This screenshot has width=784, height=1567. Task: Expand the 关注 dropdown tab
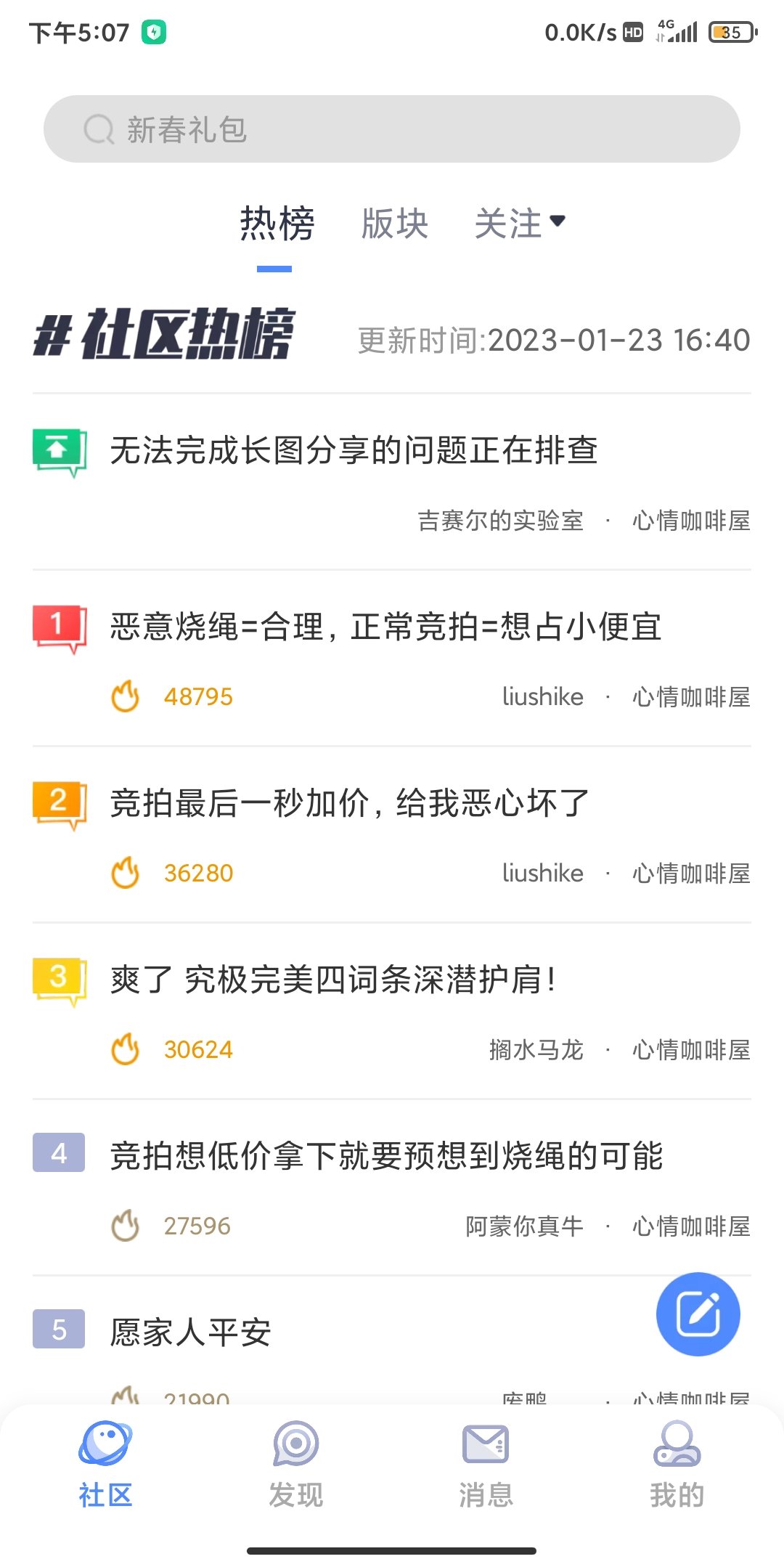[520, 223]
